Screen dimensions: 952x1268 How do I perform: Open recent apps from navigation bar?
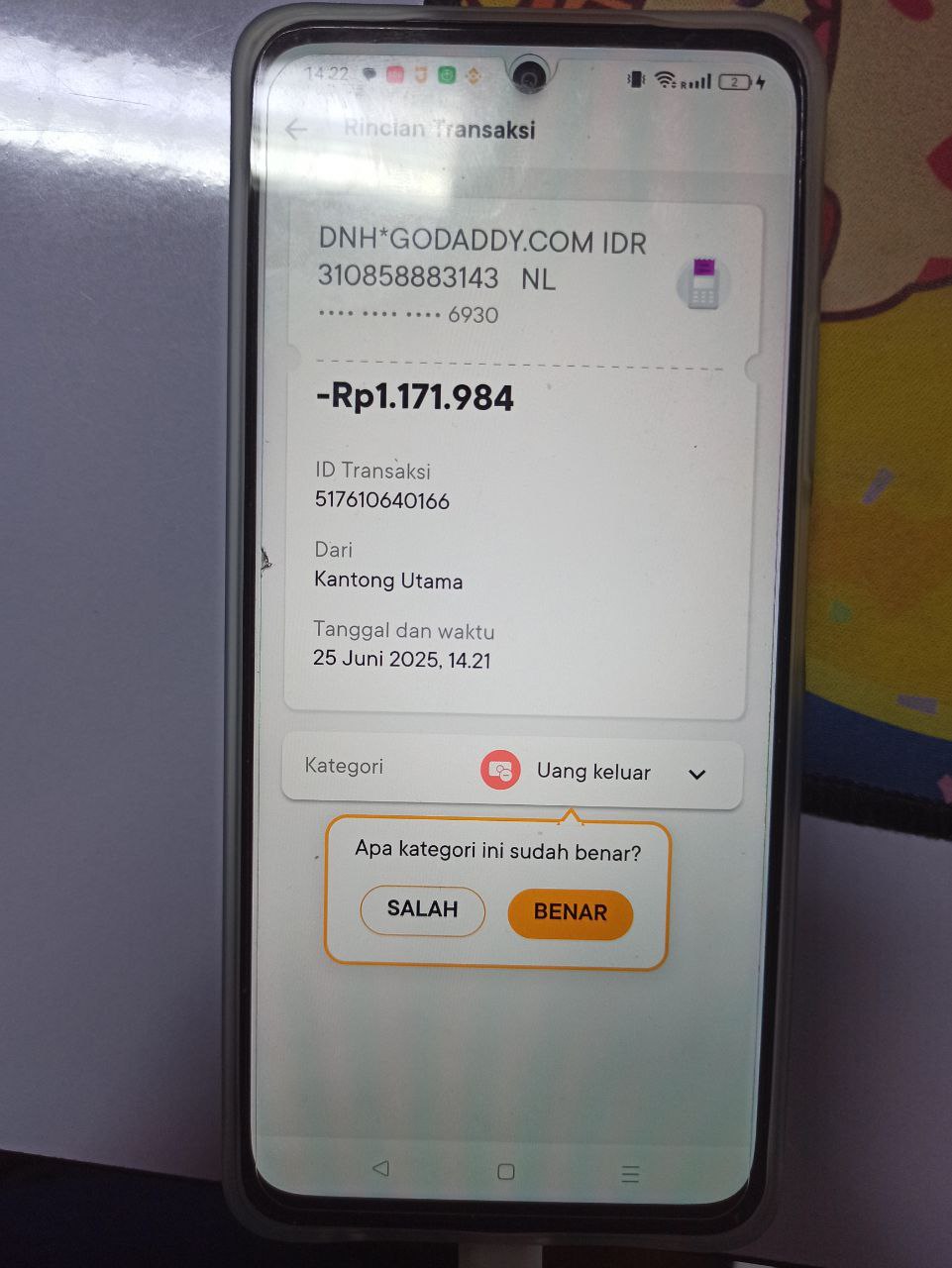pyautogui.click(x=630, y=1174)
